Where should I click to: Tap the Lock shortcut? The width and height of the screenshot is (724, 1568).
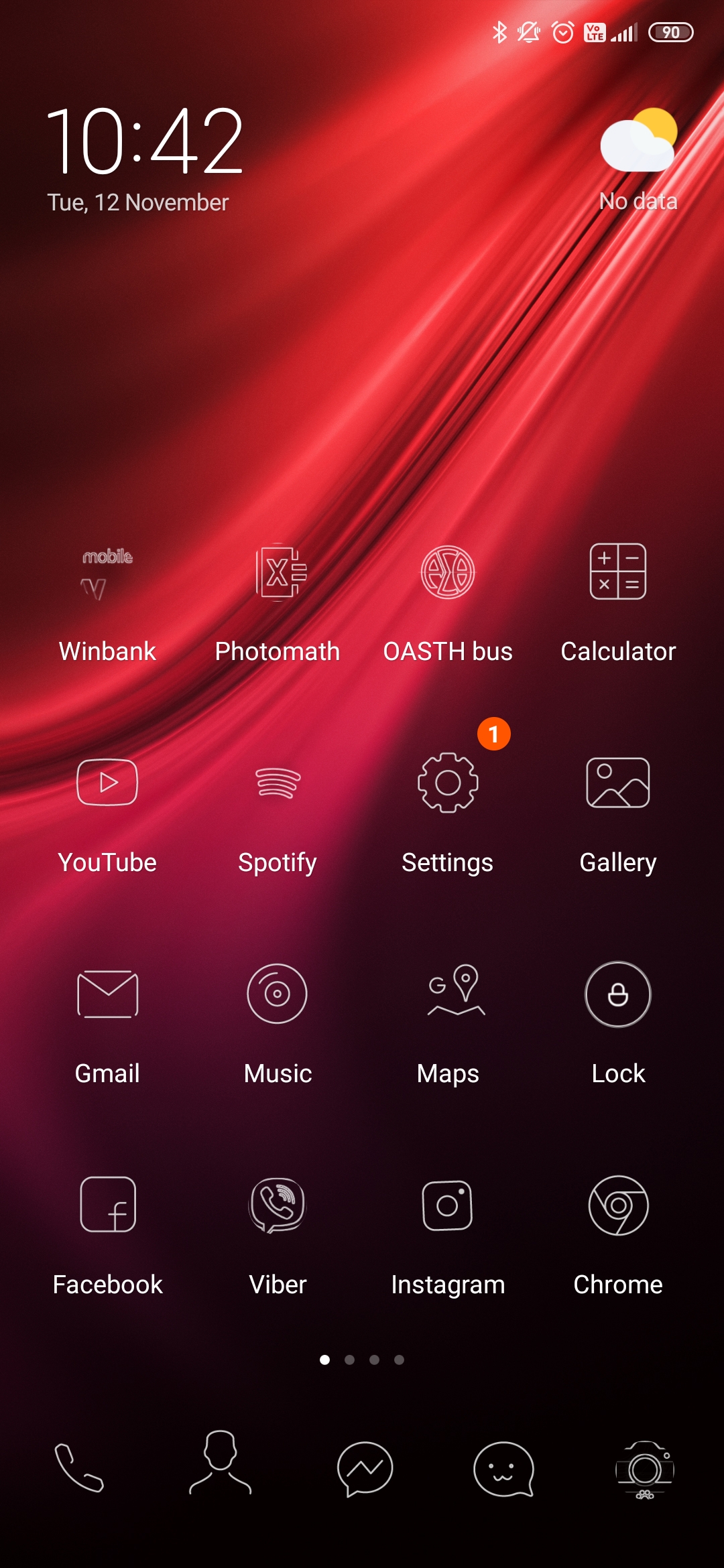pos(617,994)
